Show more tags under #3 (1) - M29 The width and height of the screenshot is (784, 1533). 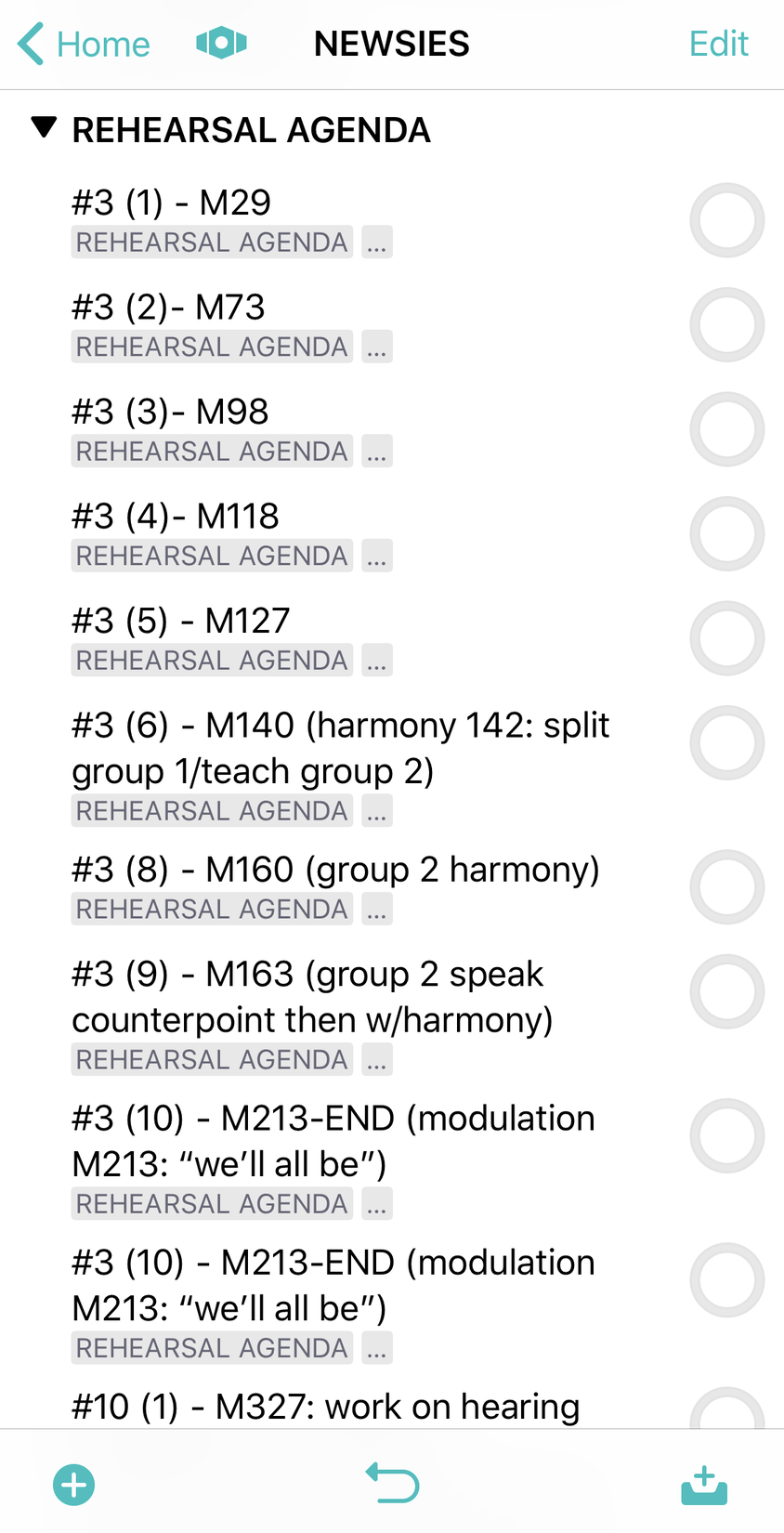click(x=376, y=242)
